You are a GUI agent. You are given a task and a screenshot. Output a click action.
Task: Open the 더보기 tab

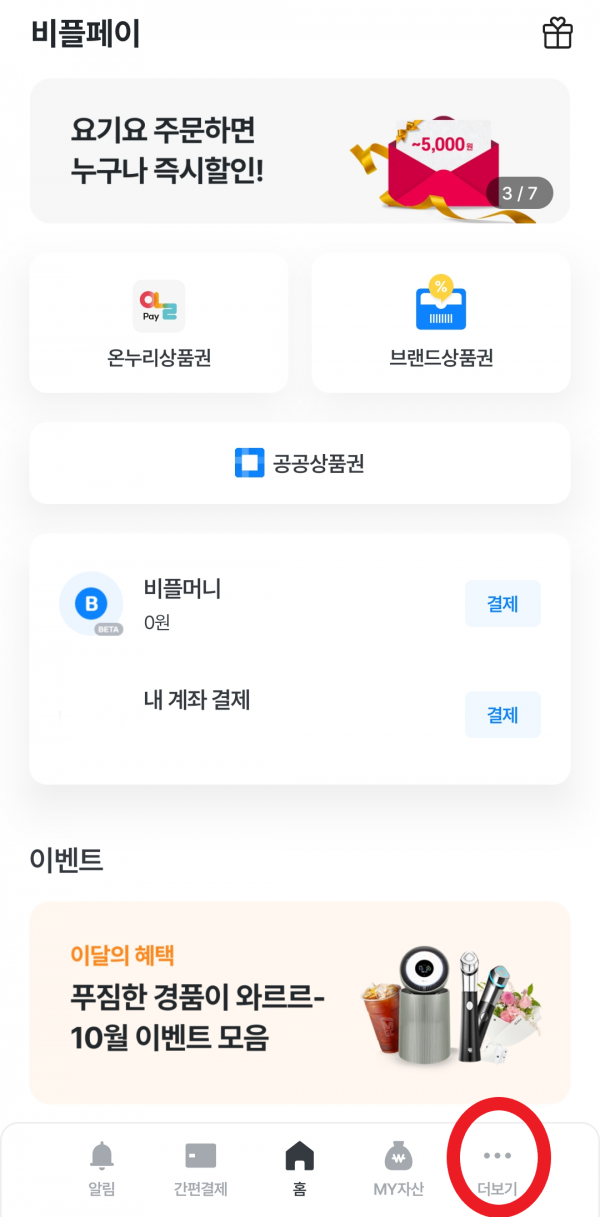[497, 1168]
